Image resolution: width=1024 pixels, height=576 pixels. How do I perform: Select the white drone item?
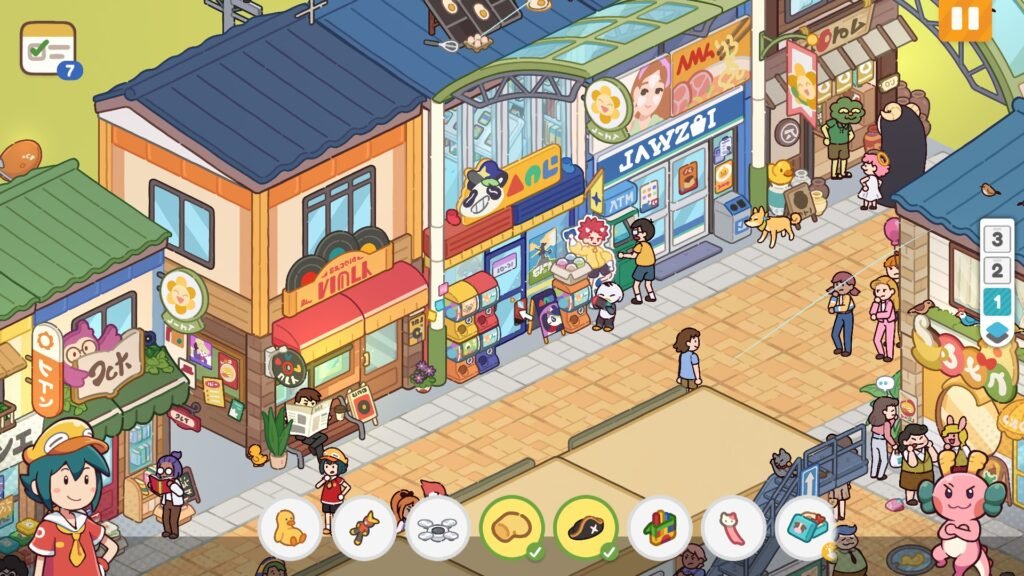[438, 528]
